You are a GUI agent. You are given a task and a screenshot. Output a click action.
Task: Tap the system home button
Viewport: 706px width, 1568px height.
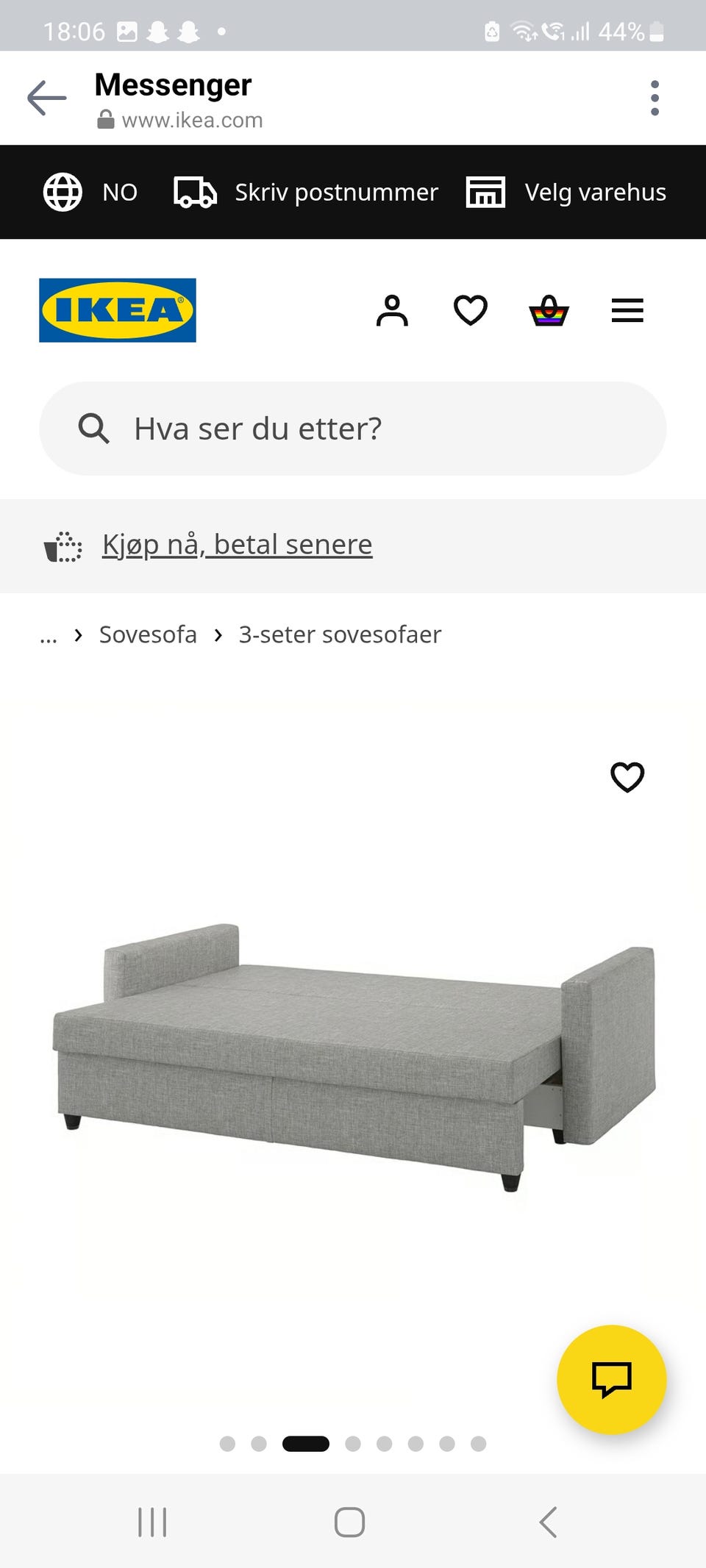coord(349,1522)
